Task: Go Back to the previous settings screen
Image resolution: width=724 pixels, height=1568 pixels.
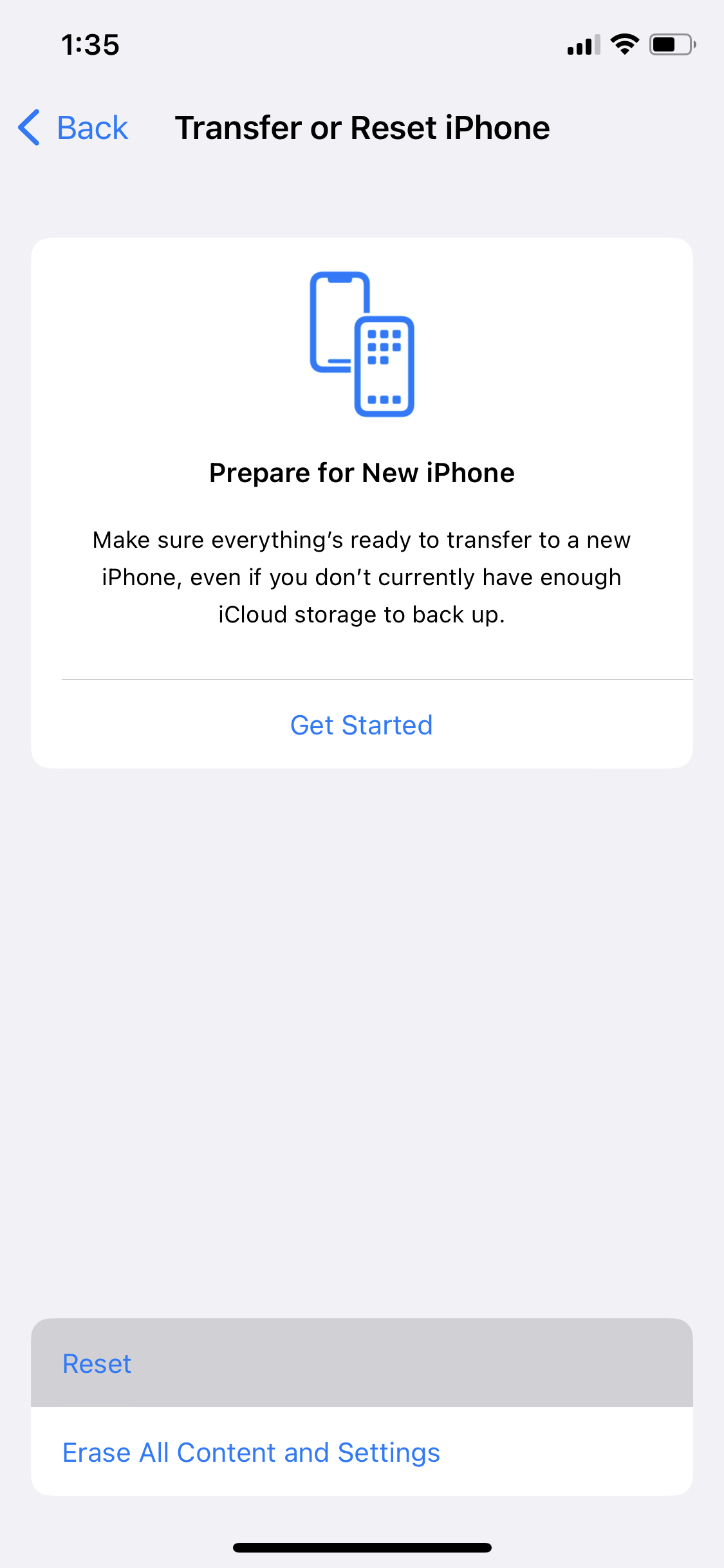Action: (x=72, y=128)
